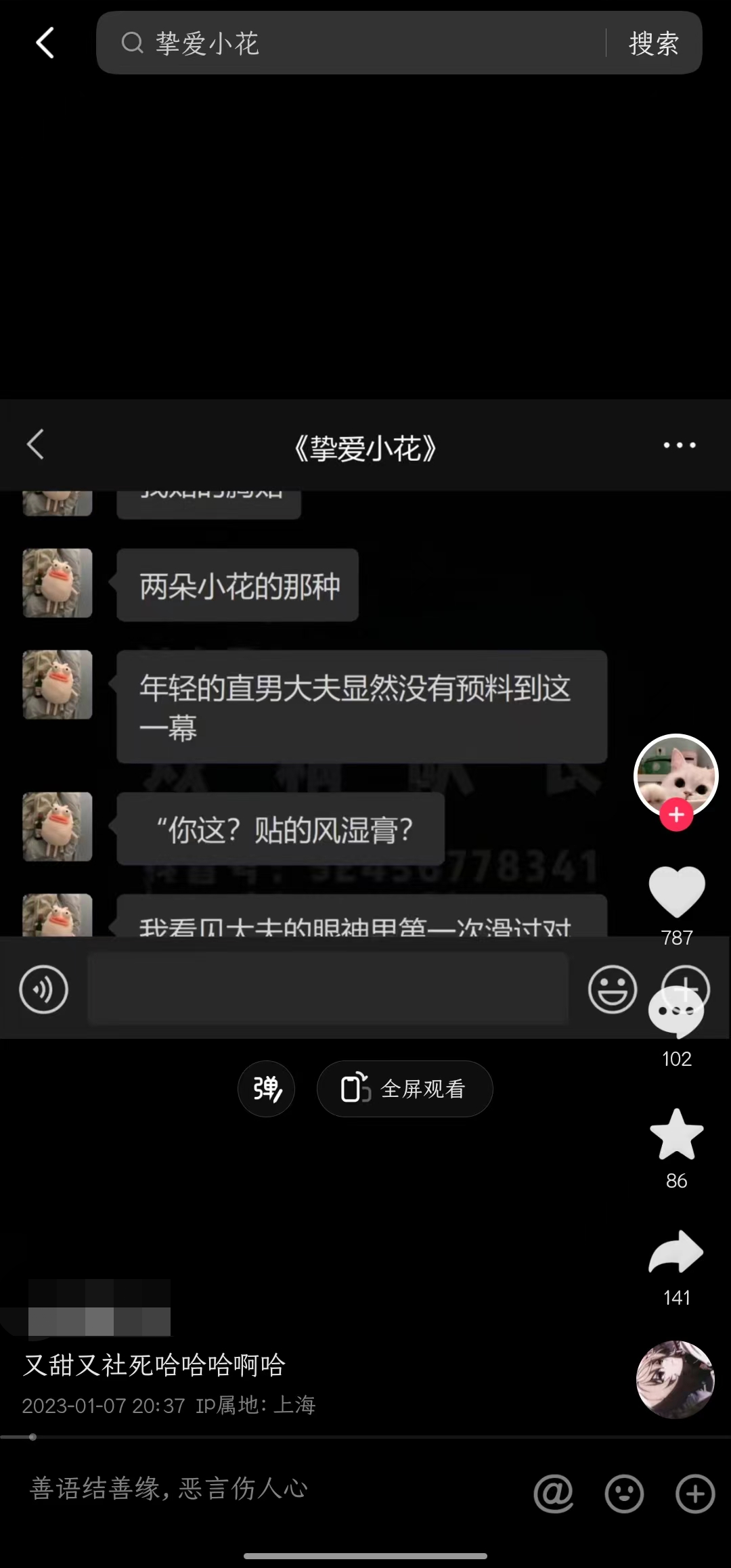Tap 全屏观看 to watch in fullscreen
The width and height of the screenshot is (731, 1568).
[x=405, y=1089]
